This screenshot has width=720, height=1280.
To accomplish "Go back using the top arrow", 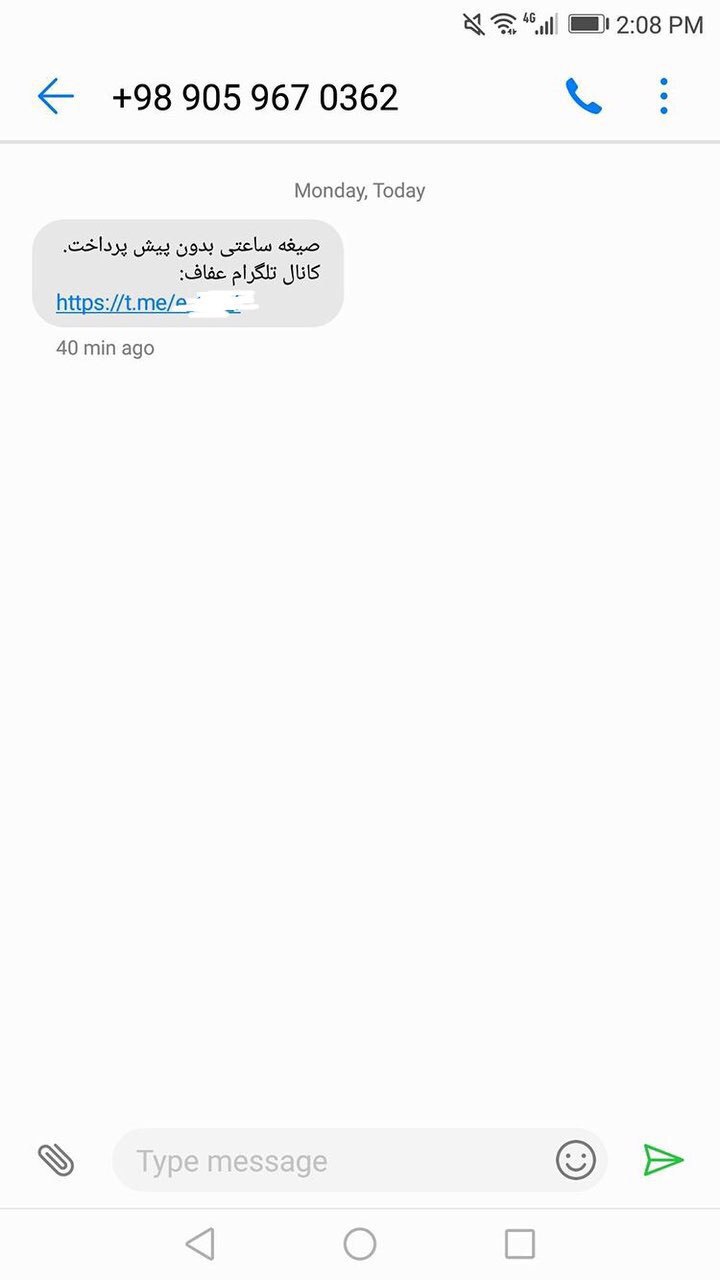I will [x=56, y=96].
